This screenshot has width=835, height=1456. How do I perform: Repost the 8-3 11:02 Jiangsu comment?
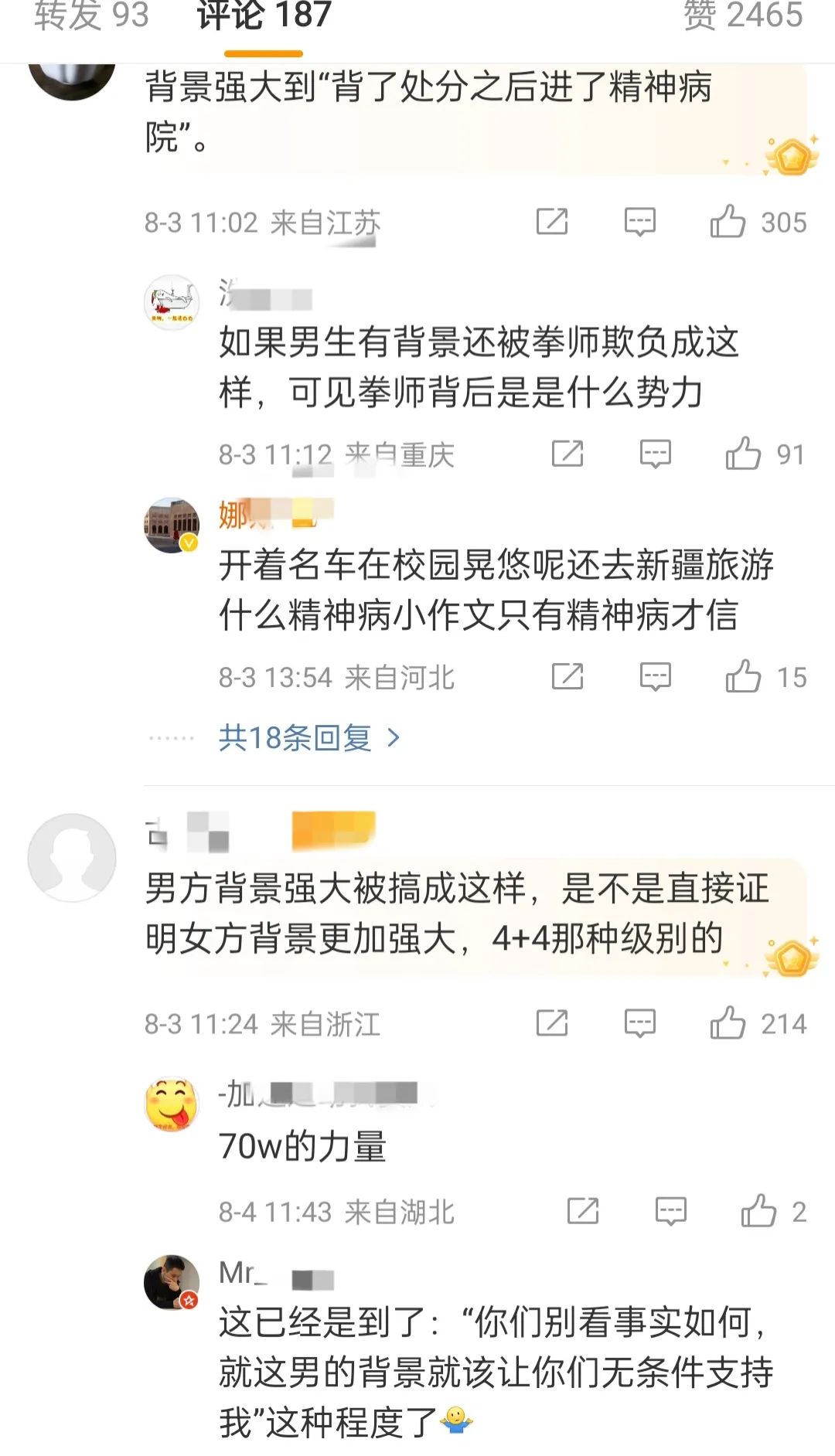click(552, 223)
